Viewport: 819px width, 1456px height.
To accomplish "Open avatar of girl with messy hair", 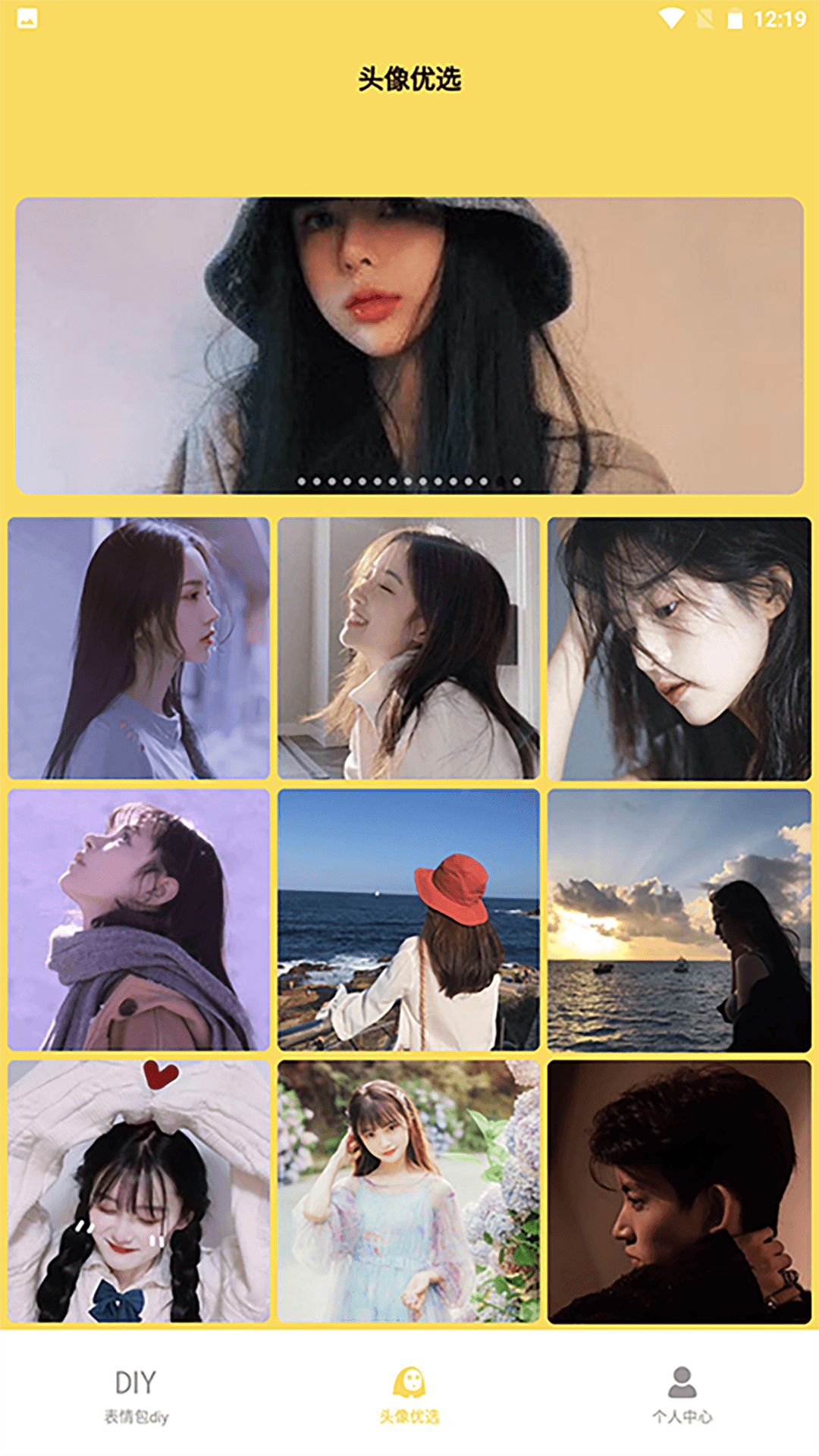I will click(x=679, y=648).
